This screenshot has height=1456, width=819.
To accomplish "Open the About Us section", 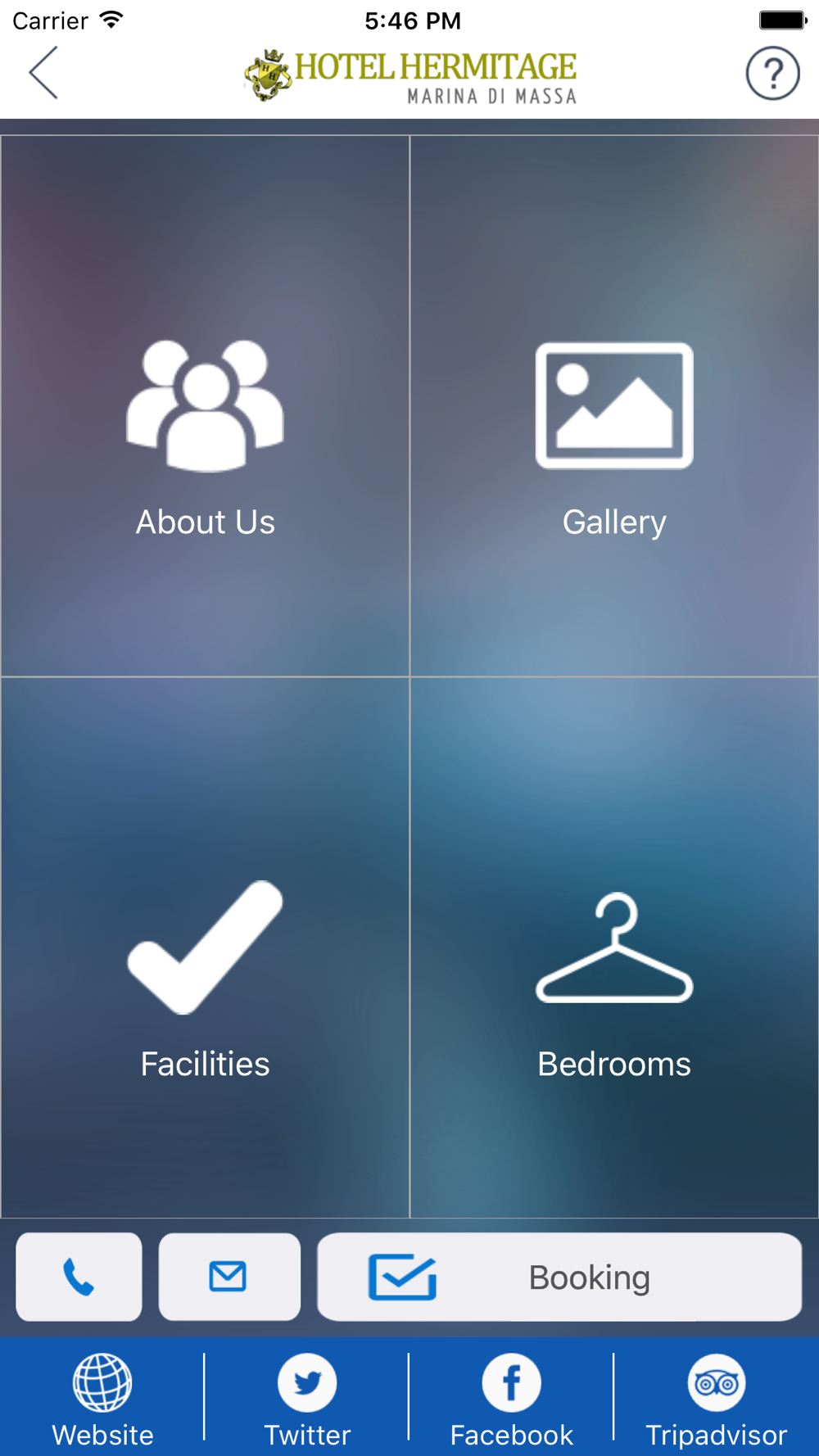I will click(x=205, y=406).
